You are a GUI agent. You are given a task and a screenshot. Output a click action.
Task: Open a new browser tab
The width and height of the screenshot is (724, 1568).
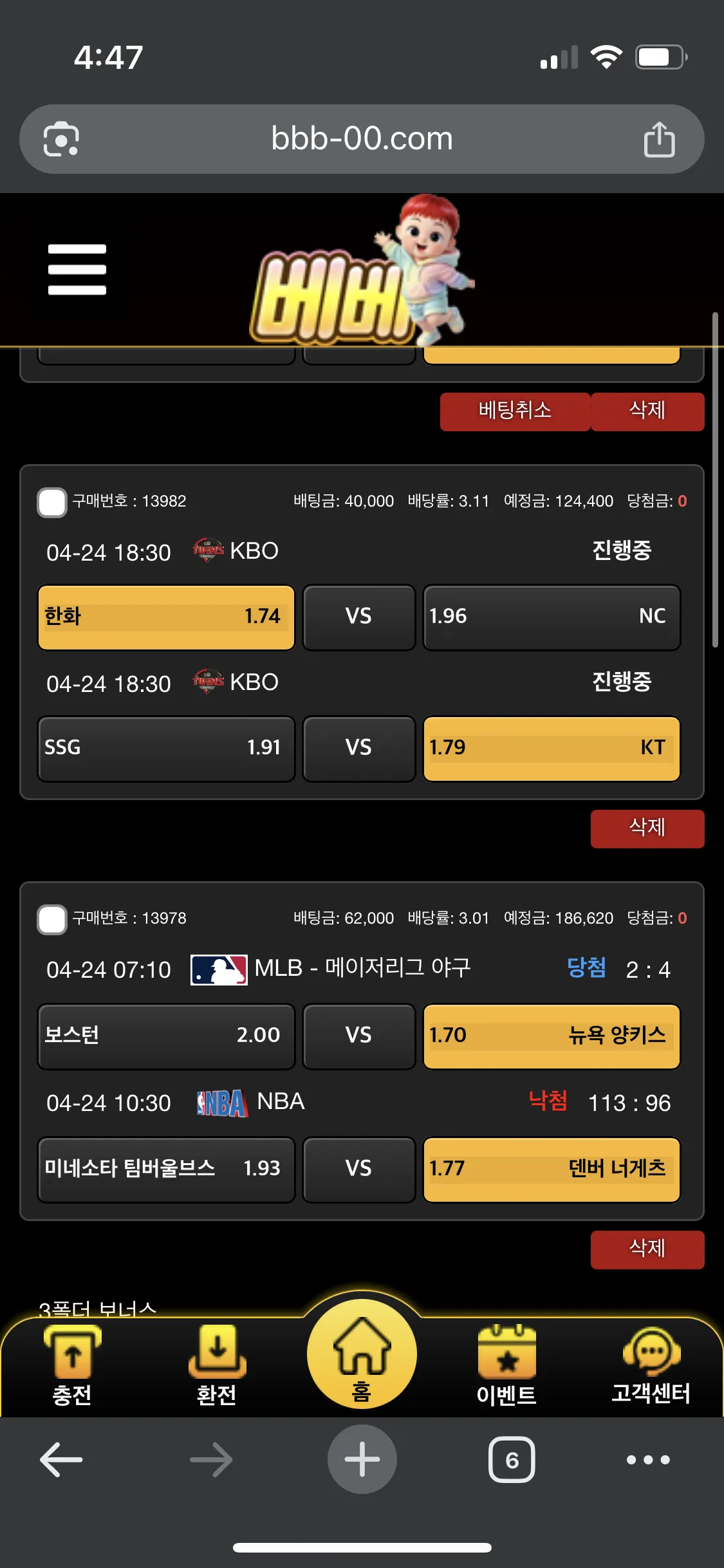click(x=362, y=1459)
